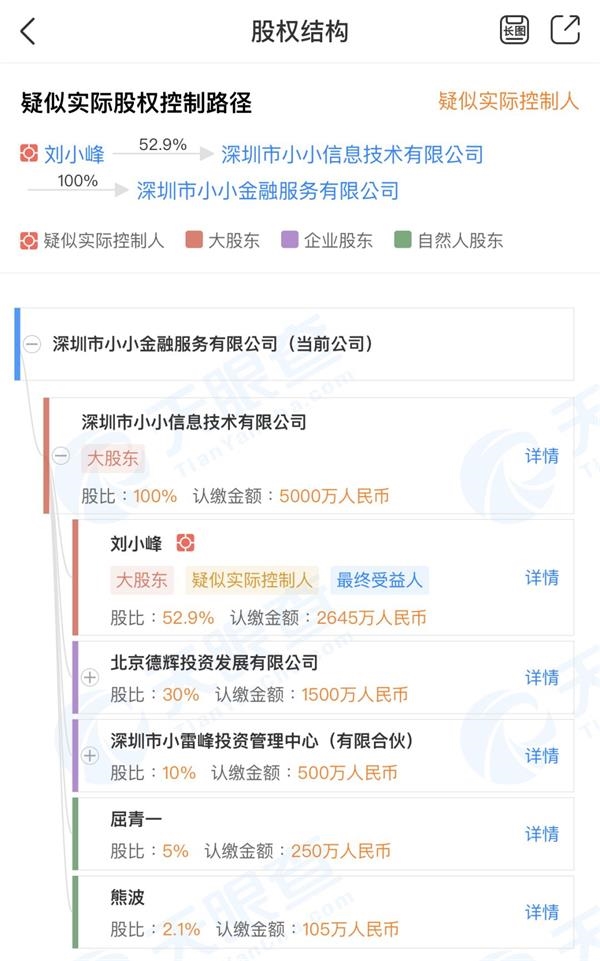
Task: View 详情 for 深圳市小小信息技术有限公司
Action: [542, 456]
